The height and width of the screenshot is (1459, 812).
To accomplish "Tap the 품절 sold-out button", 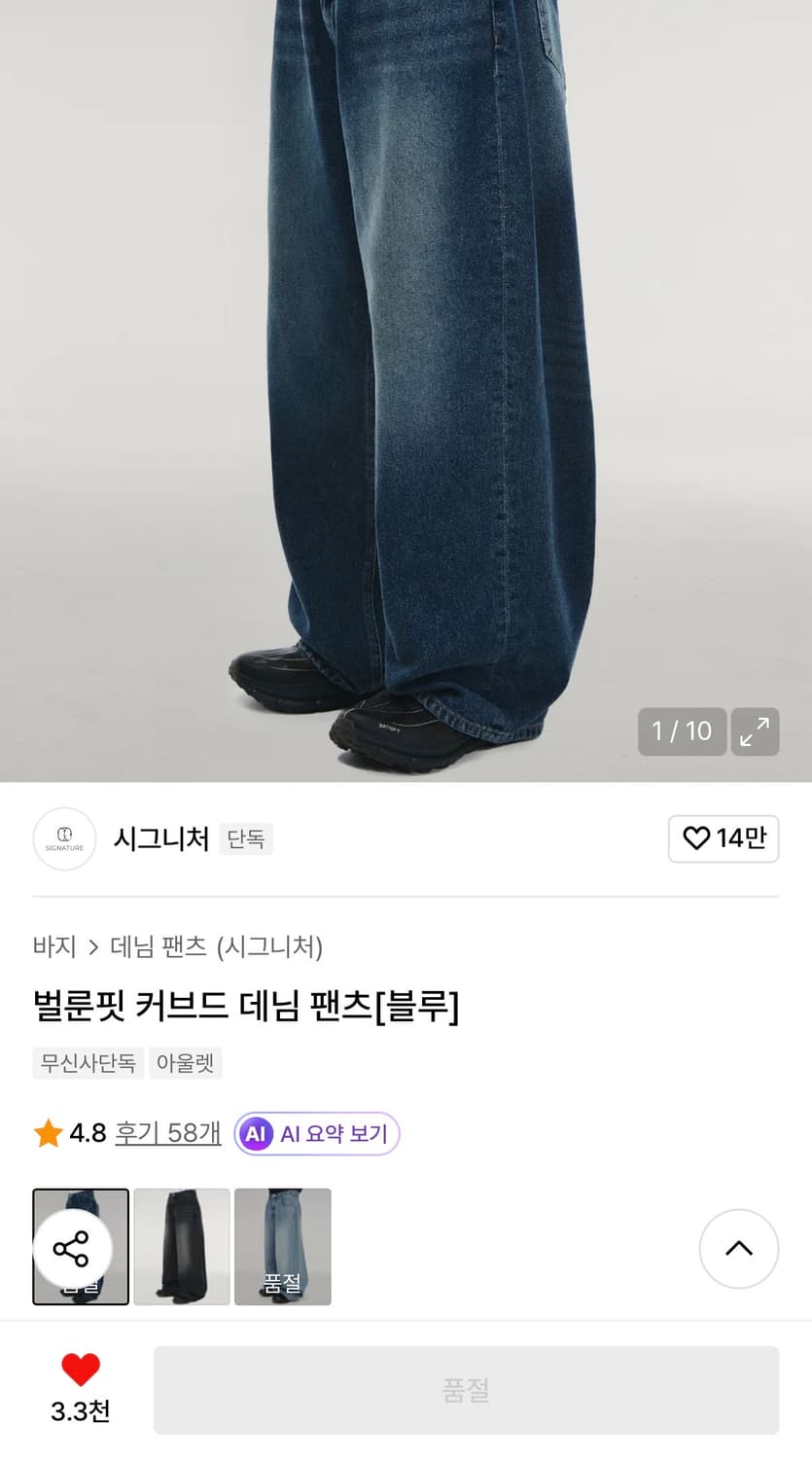I will point(467,1389).
